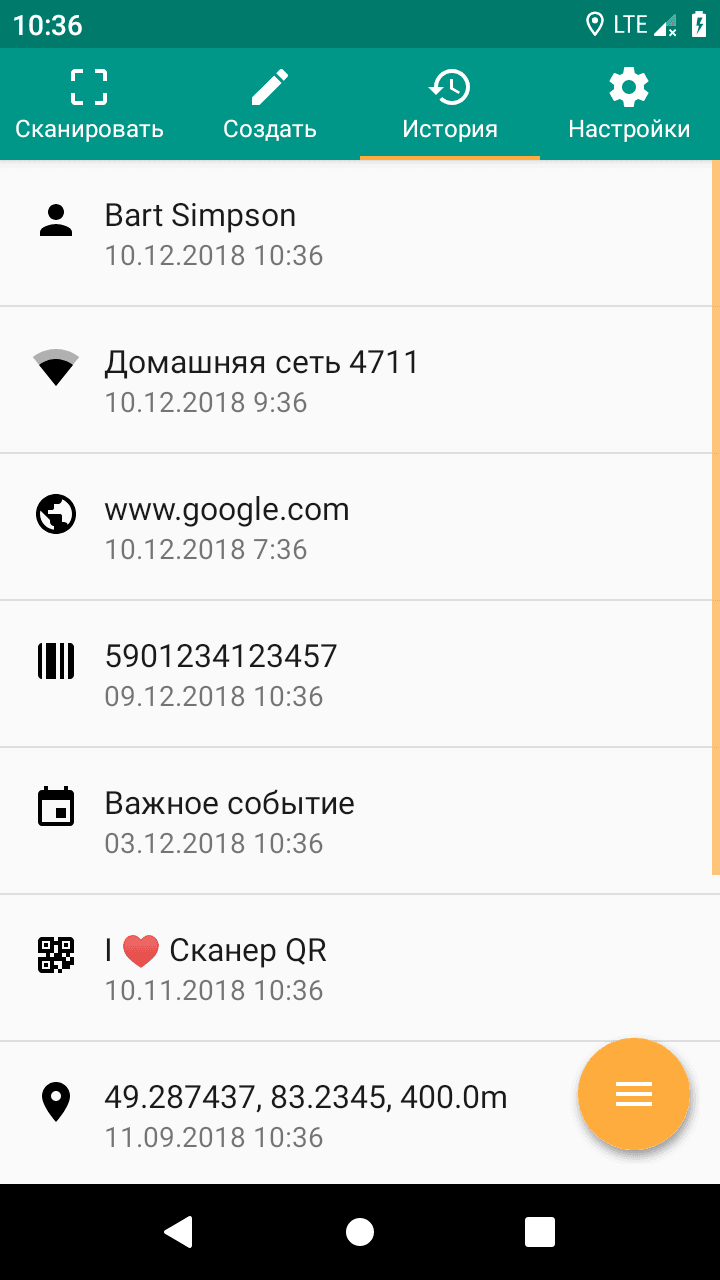720x1280 pixels.
Task: Switch to the Сканировать tab
Action: [89, 104]
